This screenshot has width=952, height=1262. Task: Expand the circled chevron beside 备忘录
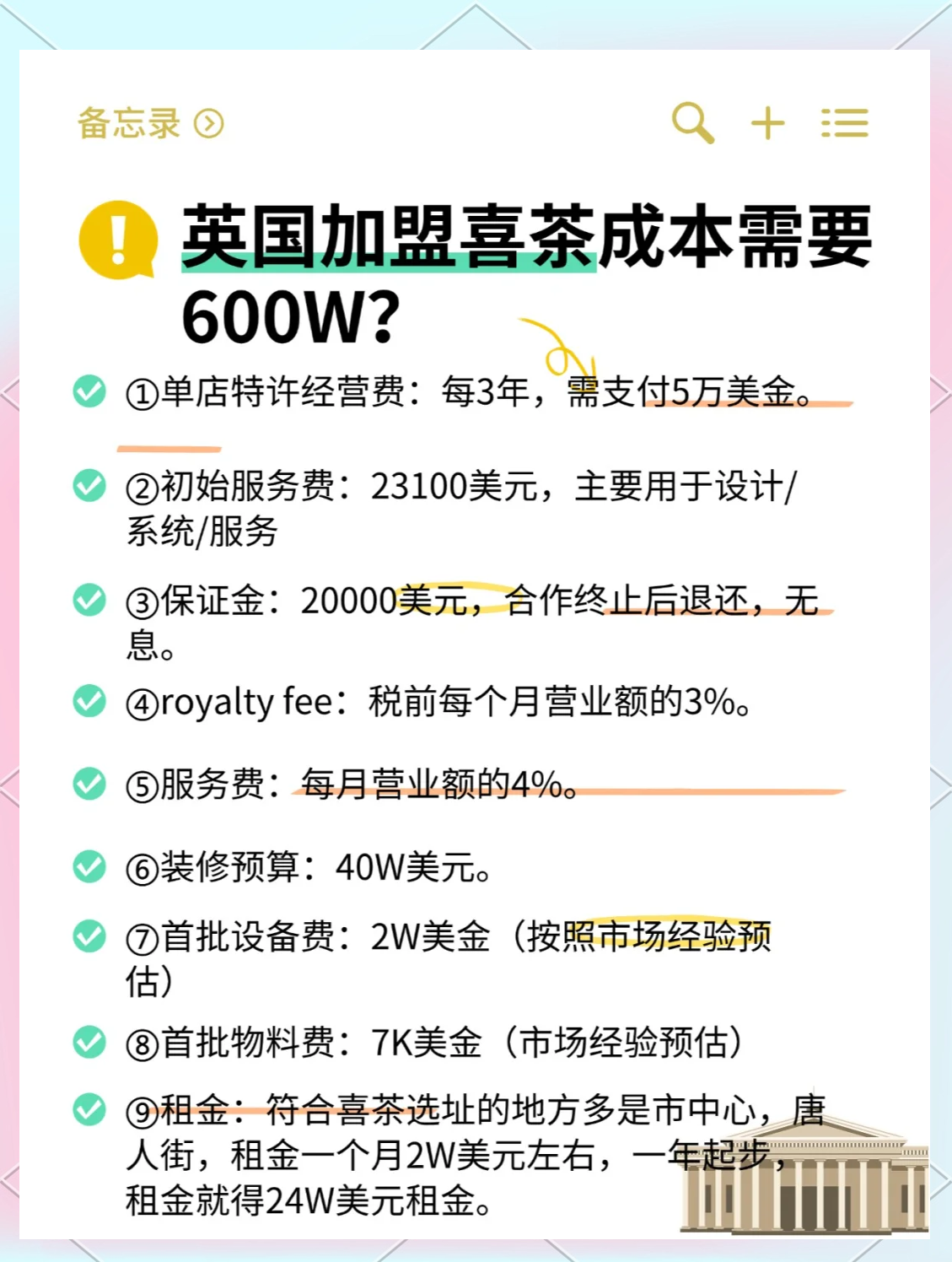coord(209,123)
